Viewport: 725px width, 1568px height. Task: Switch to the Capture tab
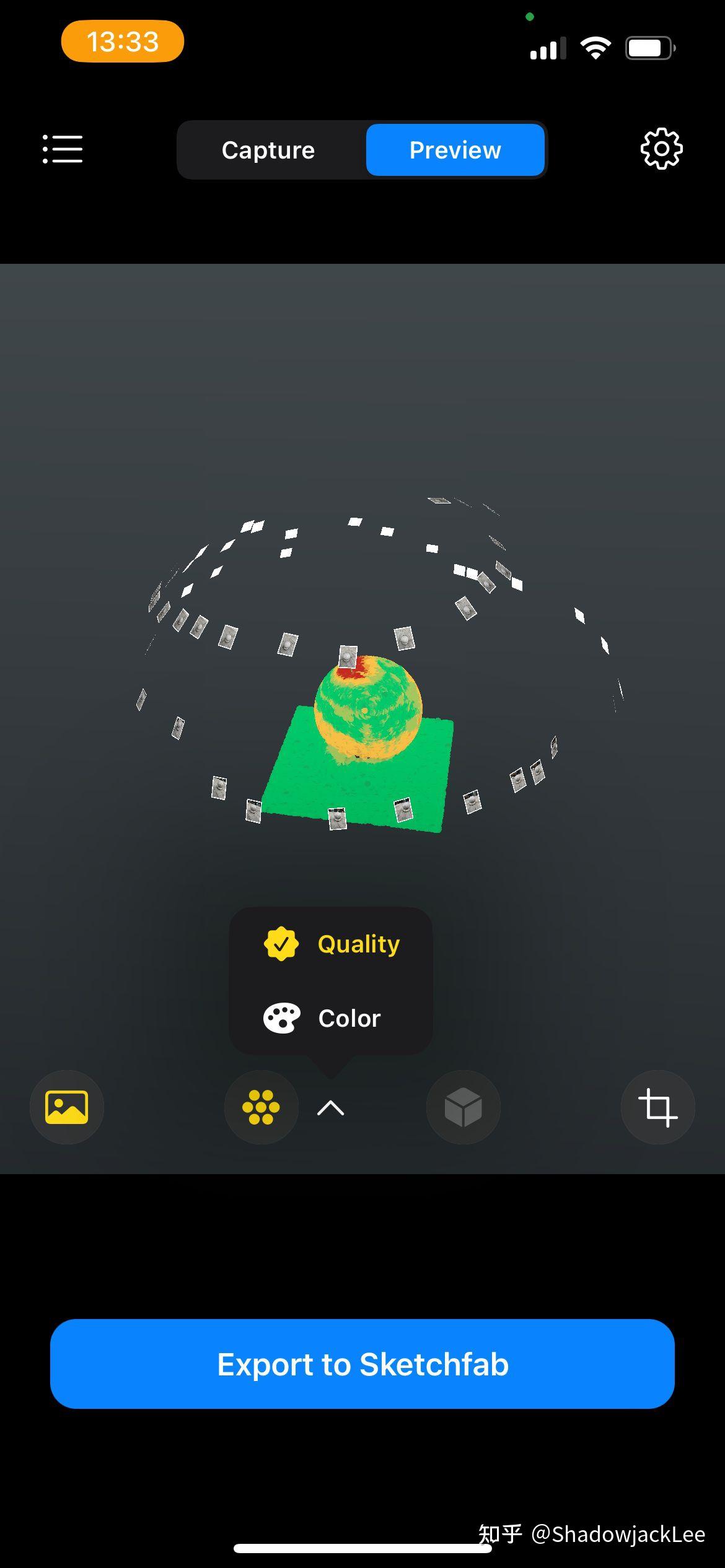coord(268,150)
